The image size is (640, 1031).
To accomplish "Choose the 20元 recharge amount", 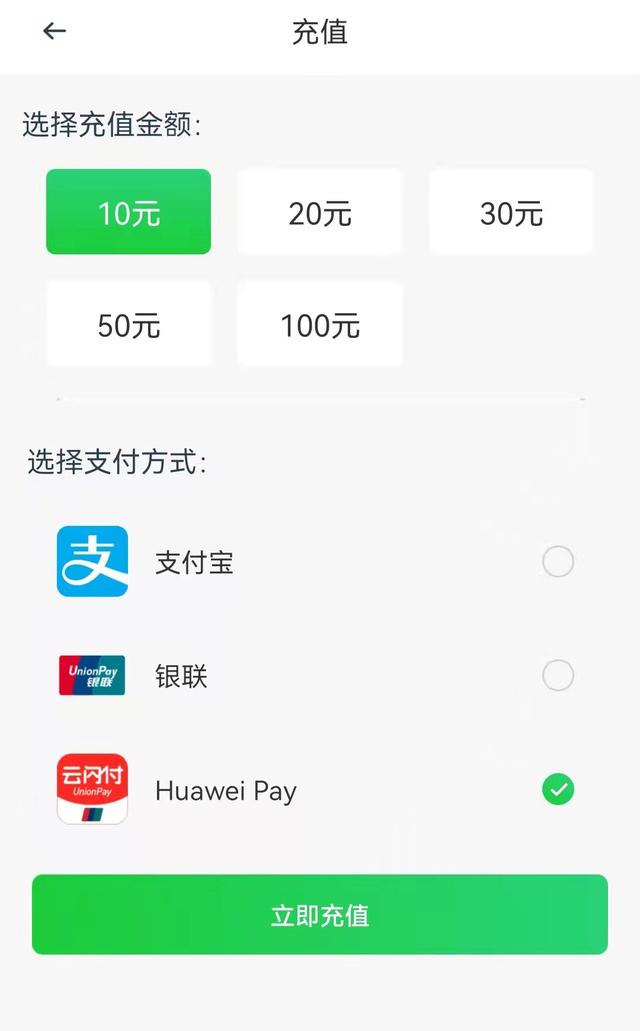I will [320, 212].
